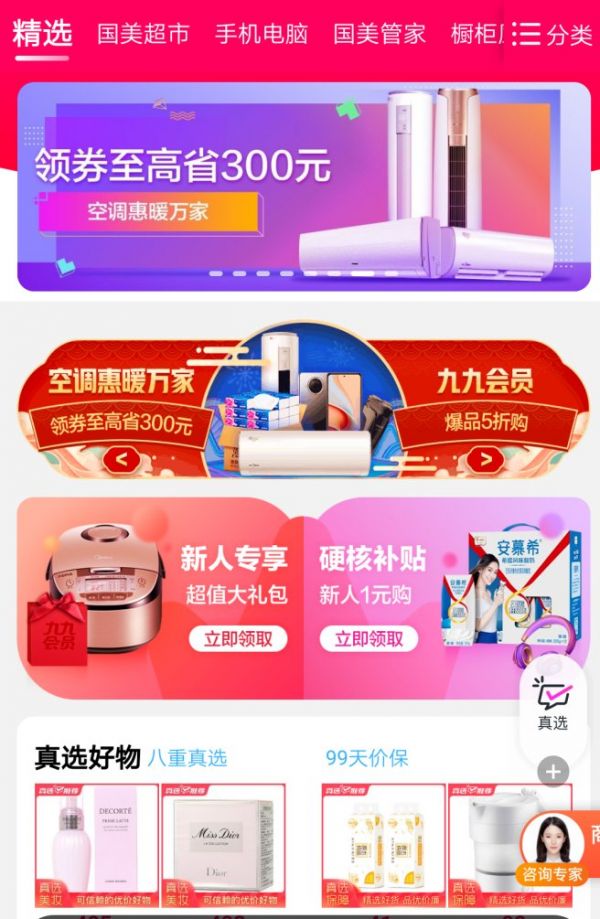
Task: Claim the 新人专享 gift pack with 立即领取
Action: coord(238,639)
